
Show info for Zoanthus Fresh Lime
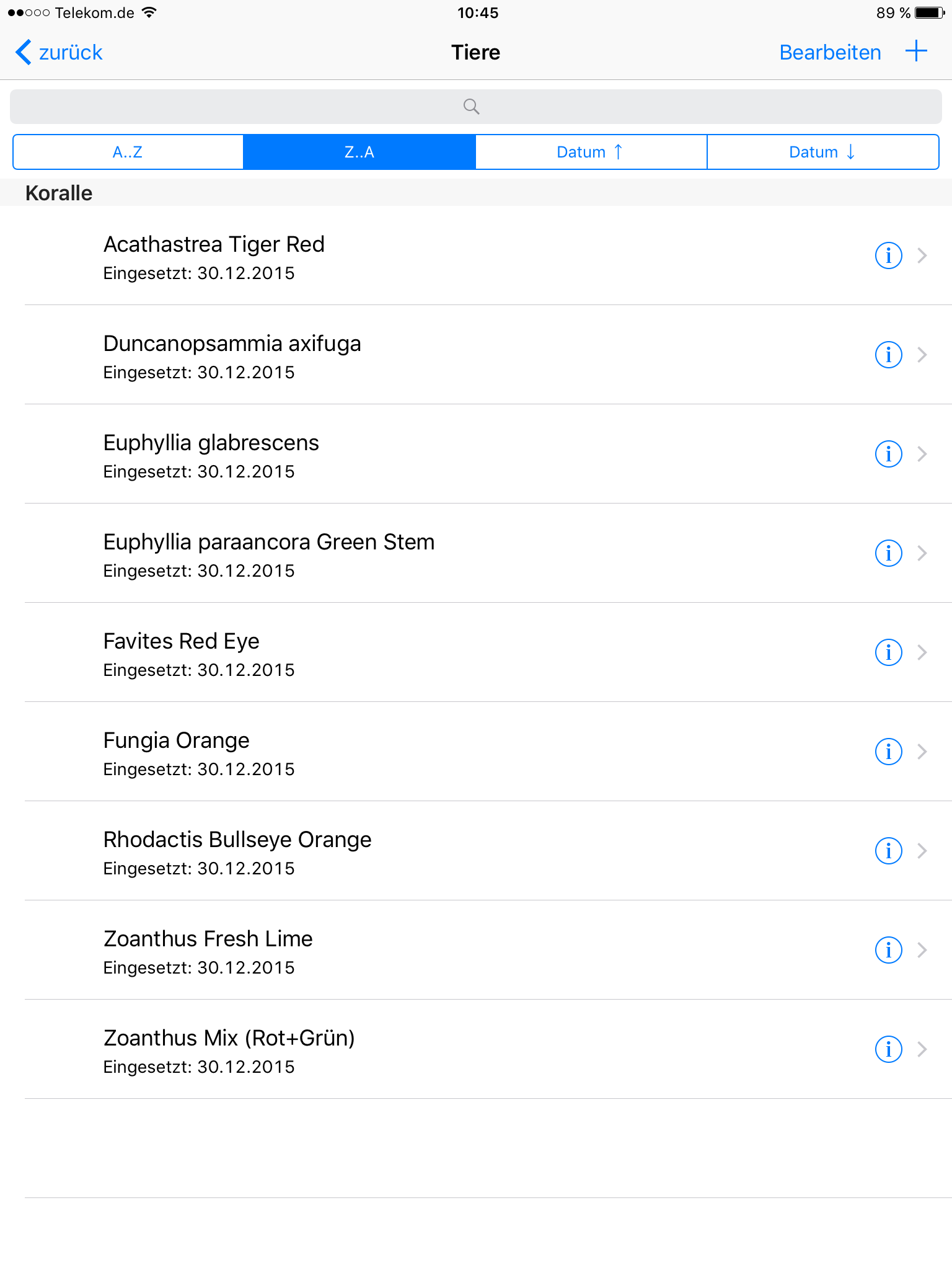click(x=888, y=950)
